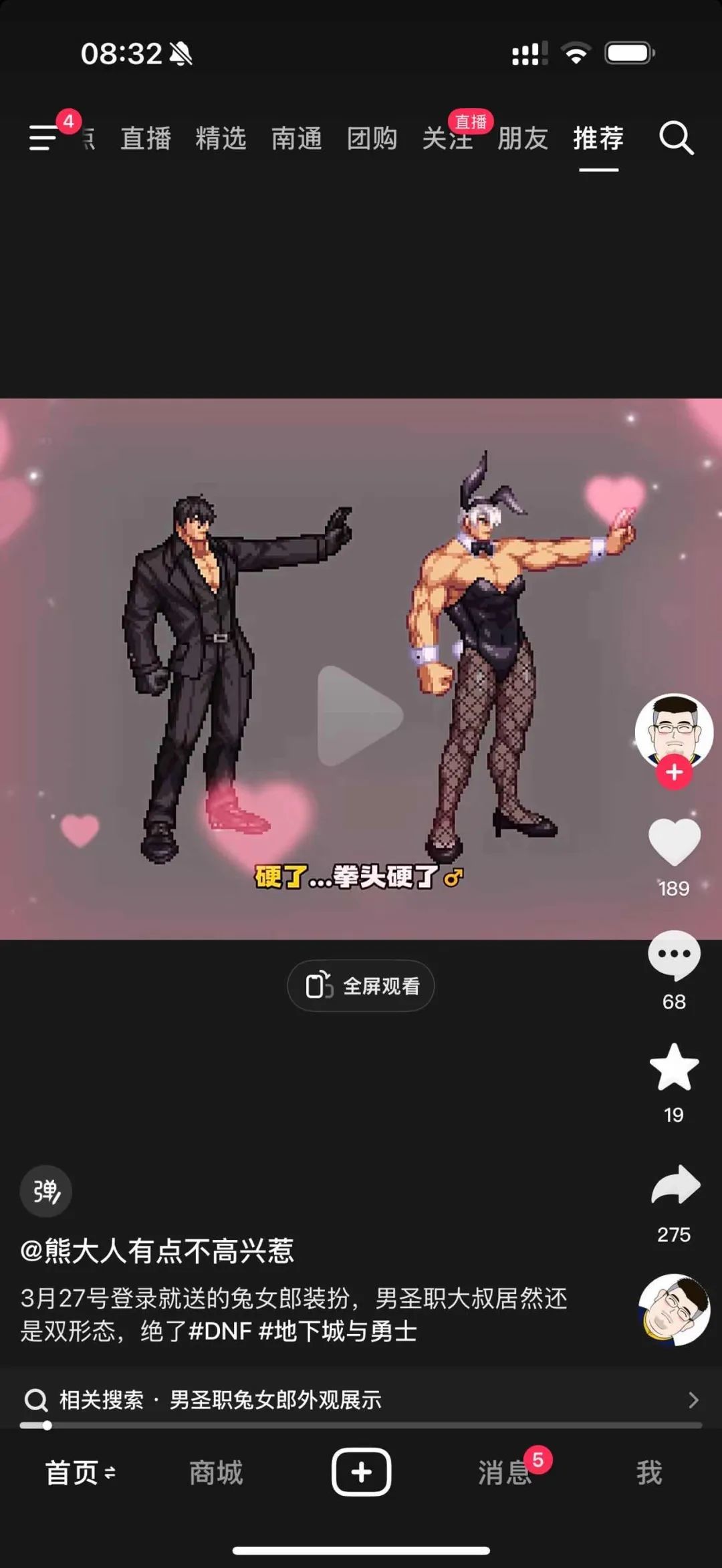
Task: Follow the creator with the plus badge
Action: pyautogui.click(x=674, y=773)
